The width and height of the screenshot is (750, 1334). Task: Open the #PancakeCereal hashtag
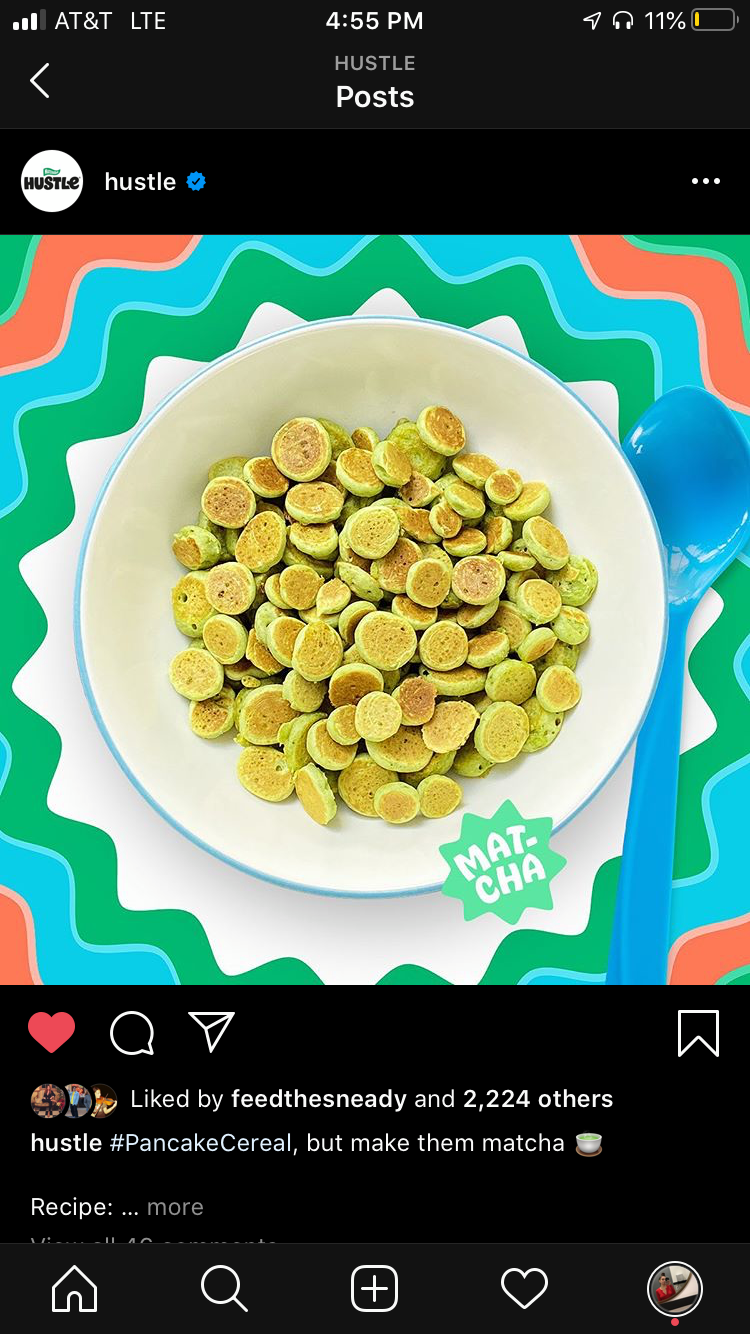click(202, 1143)
